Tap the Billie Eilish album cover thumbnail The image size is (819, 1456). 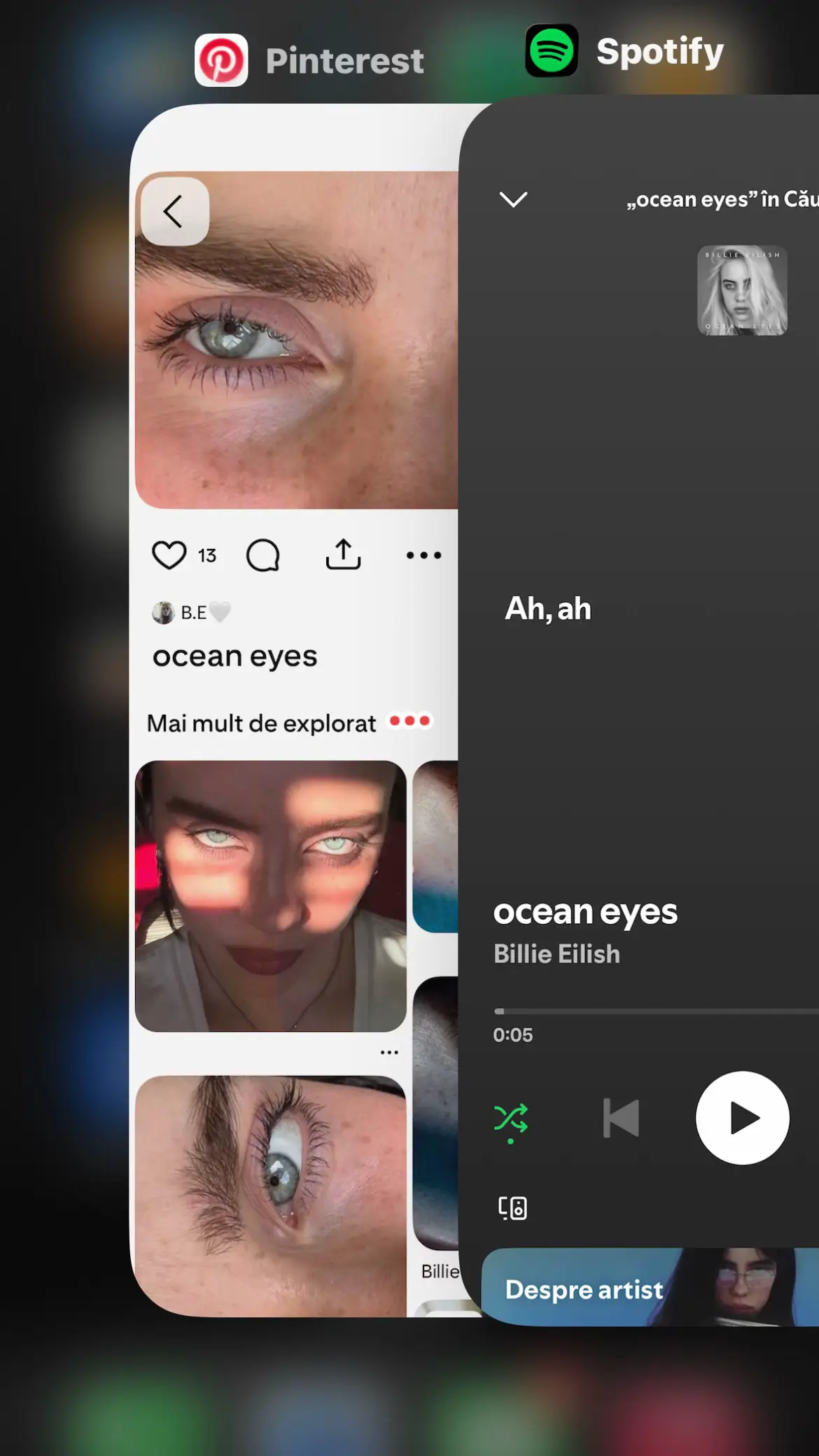click(743, 290)
